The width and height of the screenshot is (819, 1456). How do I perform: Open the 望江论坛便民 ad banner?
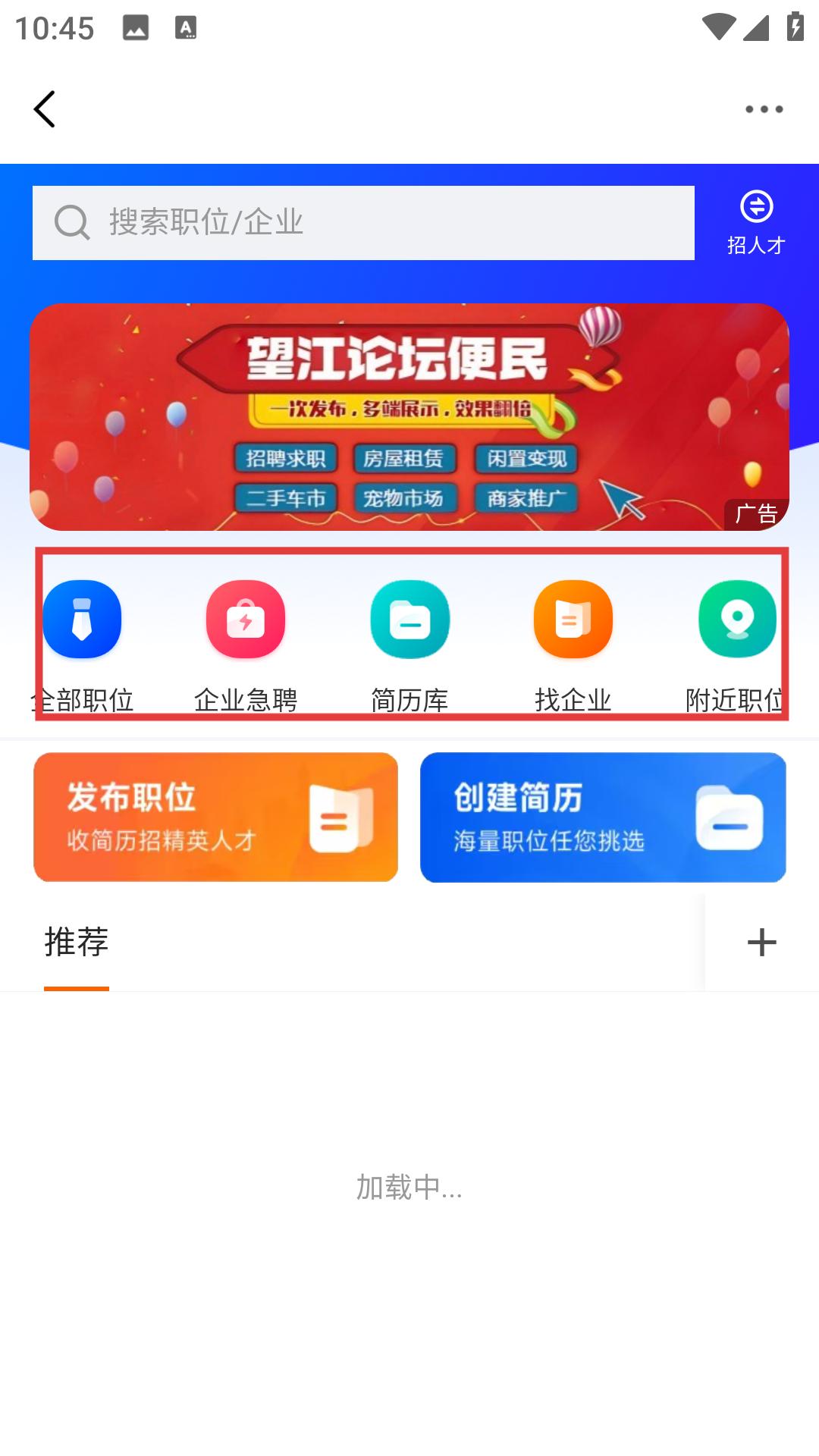click(409, 416)
